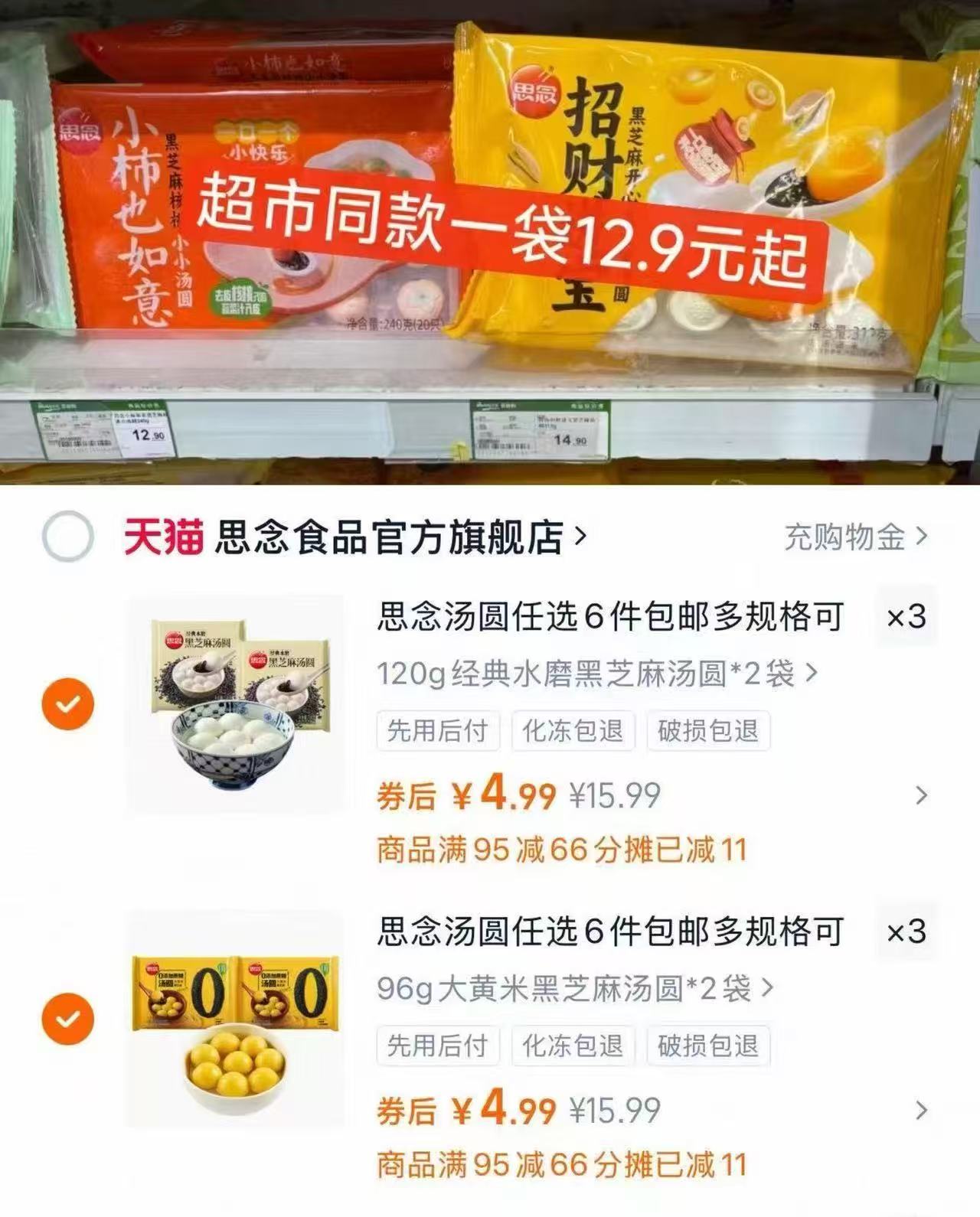Click the 超市同款一袋12.9元起 banner image
The width and height of the screenshot is (980, 1217).
click(505, 230)
